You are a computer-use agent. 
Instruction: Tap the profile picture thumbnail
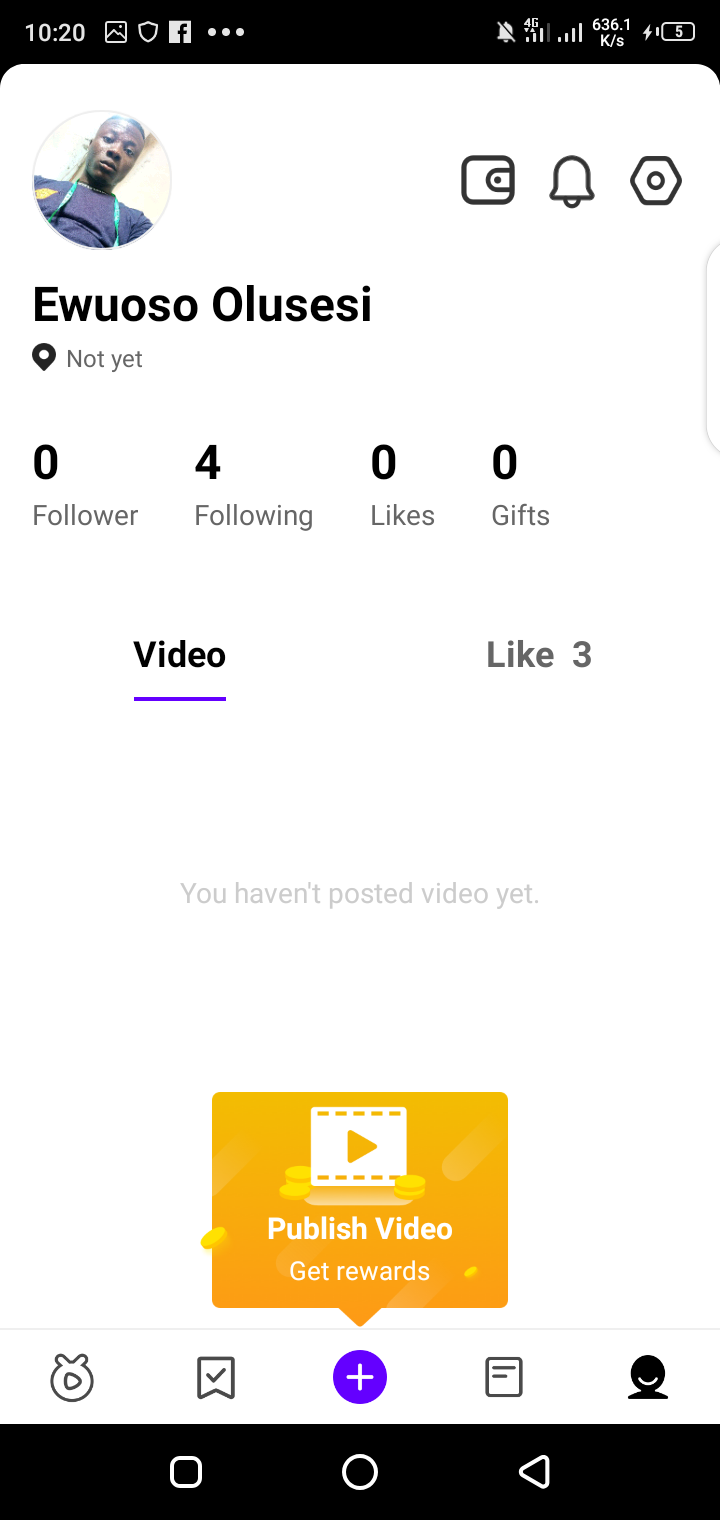tap(101, 181)
